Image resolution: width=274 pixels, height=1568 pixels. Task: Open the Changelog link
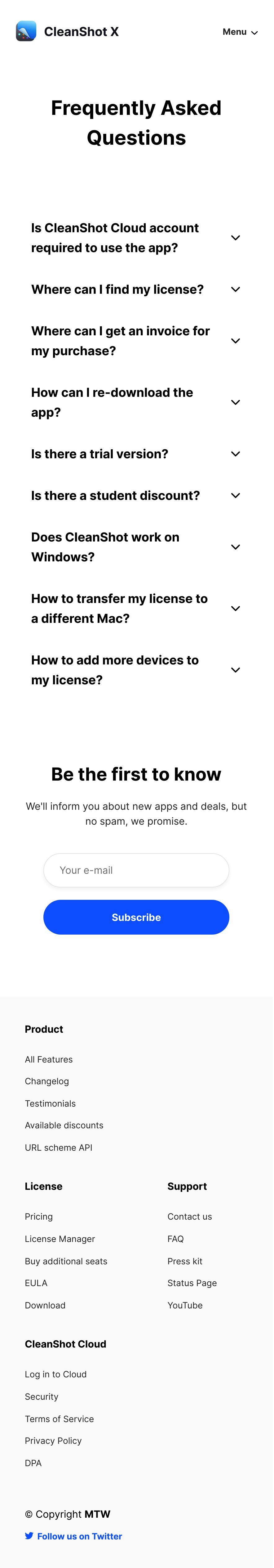[47, 1082]
